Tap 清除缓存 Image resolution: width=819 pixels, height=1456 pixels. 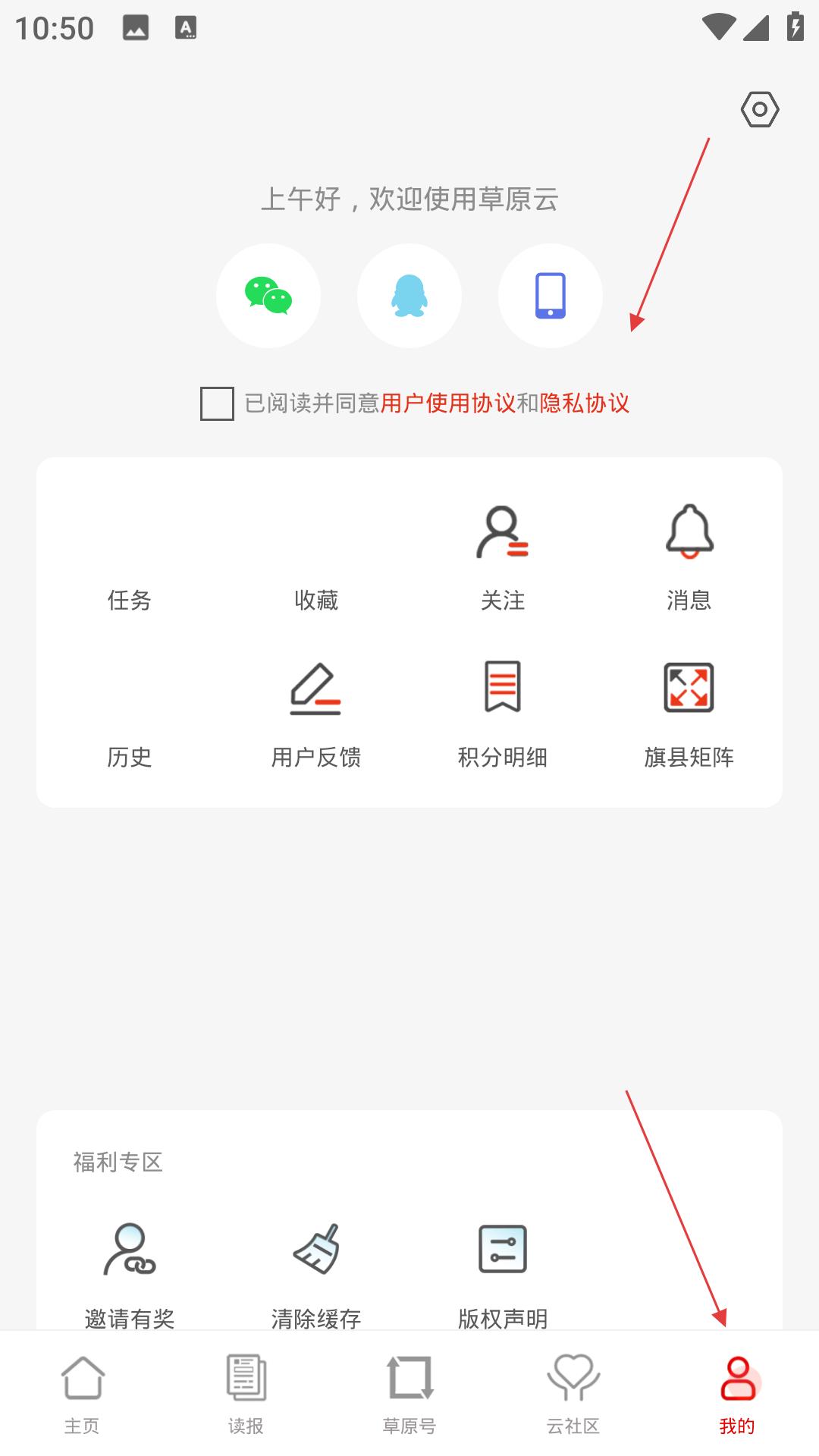[316, 1276]
